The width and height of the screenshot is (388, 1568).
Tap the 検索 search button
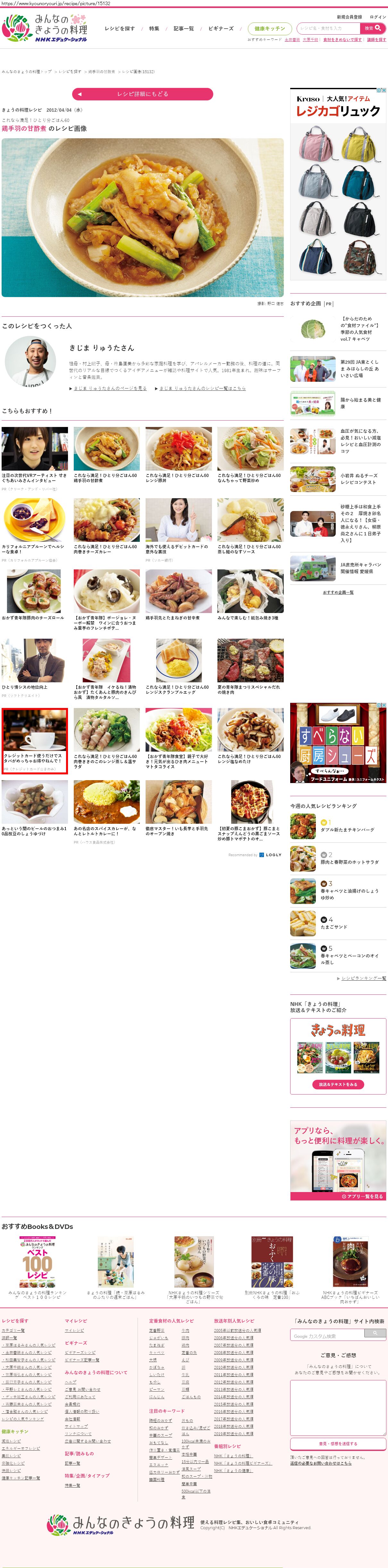coord(373,28)
